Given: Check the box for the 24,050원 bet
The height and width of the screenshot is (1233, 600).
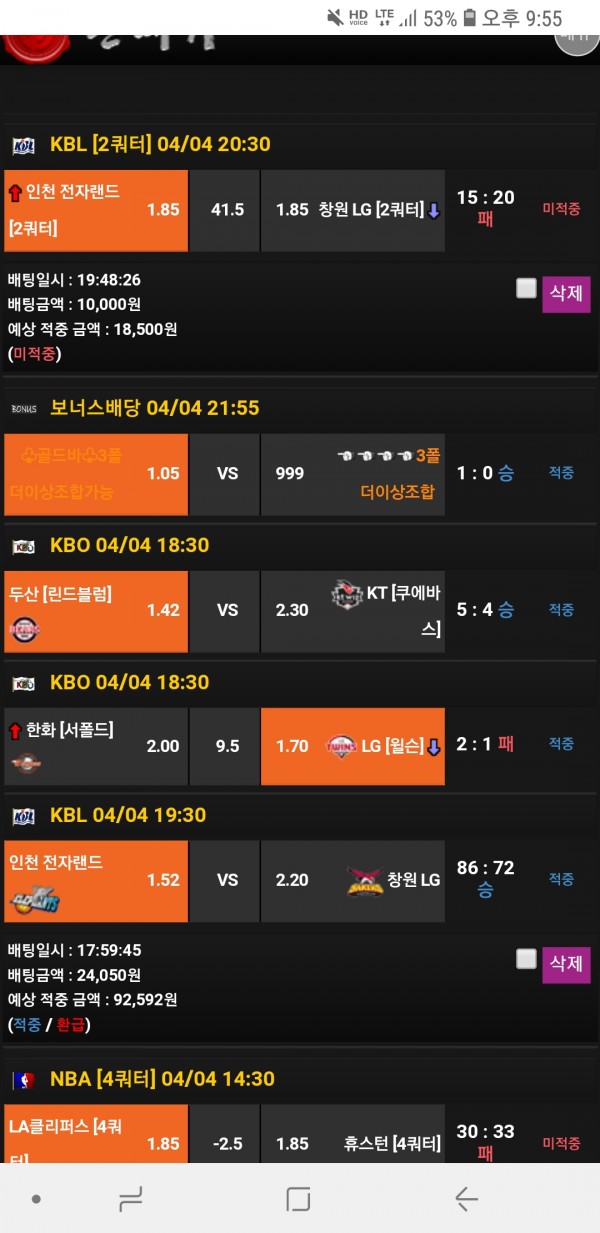Looking at the screenshot, I should [x=526, y=960].
